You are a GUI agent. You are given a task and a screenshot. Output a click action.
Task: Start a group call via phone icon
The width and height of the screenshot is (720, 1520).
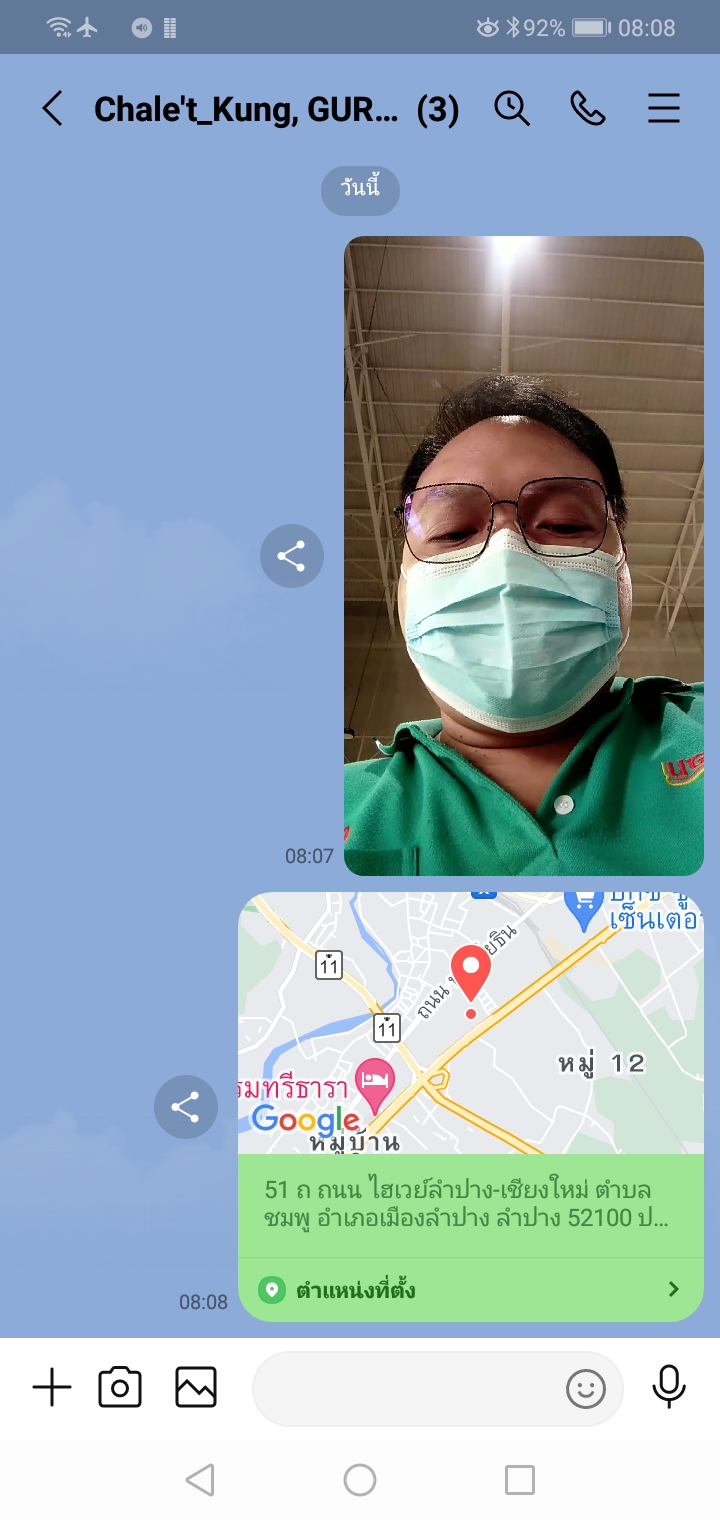(x=588, y=108)
